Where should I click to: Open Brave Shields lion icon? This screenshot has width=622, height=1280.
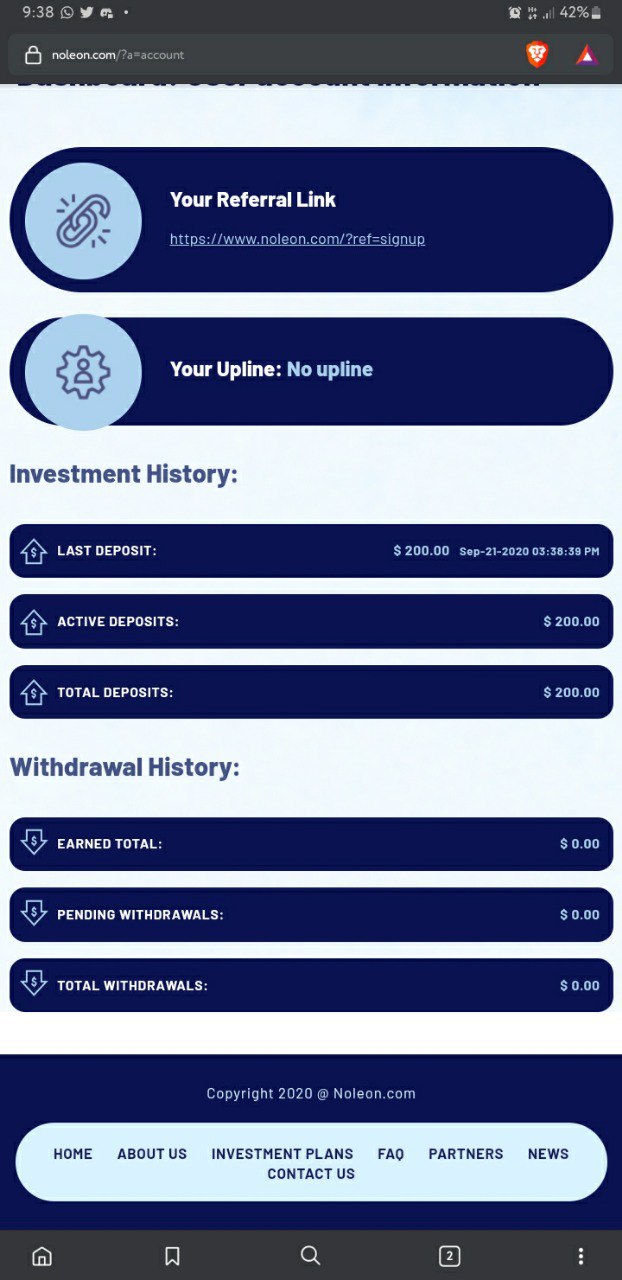[x=537, y=55]
